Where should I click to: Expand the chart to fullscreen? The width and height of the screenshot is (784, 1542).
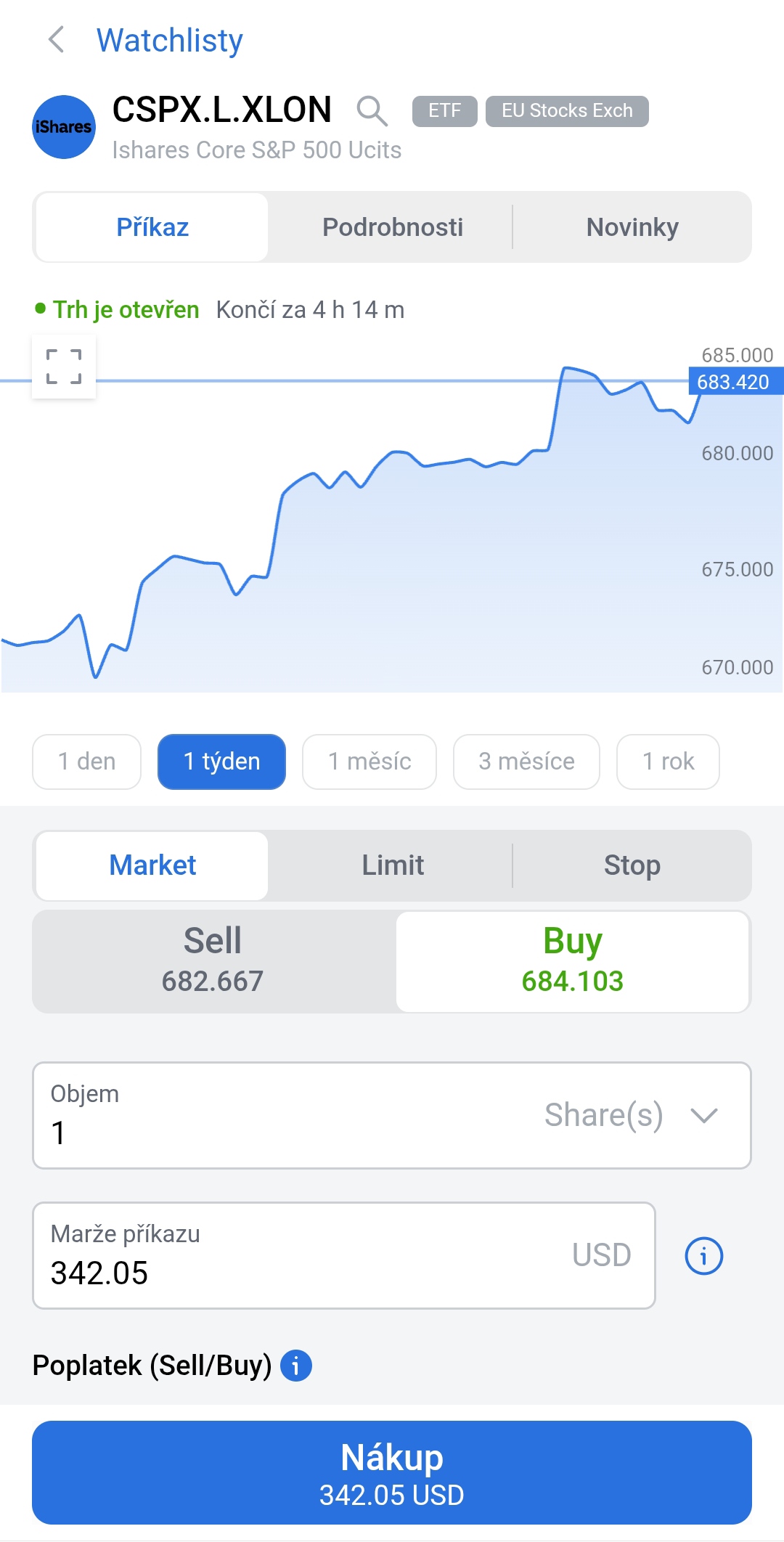[64, 367]
